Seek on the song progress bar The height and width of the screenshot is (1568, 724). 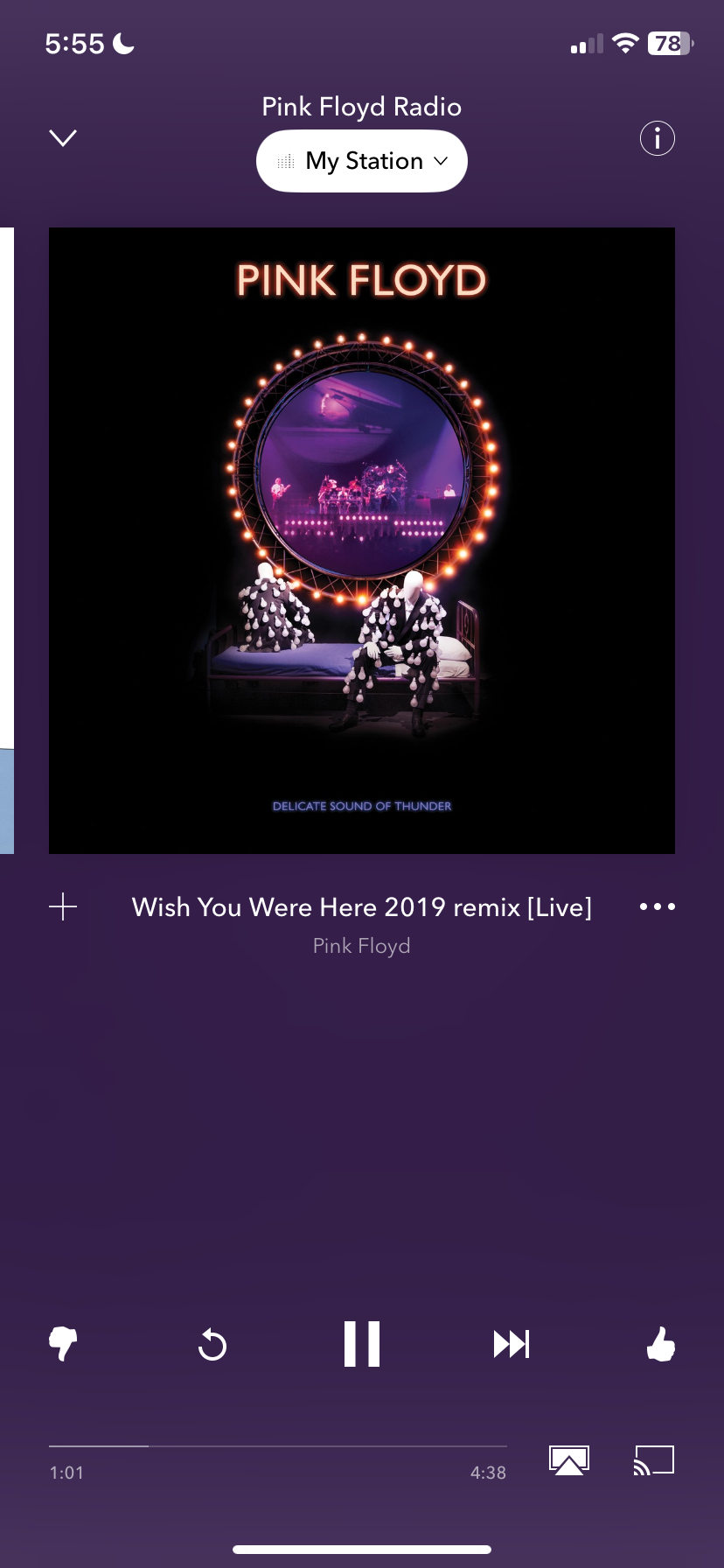click(278, 1446)
